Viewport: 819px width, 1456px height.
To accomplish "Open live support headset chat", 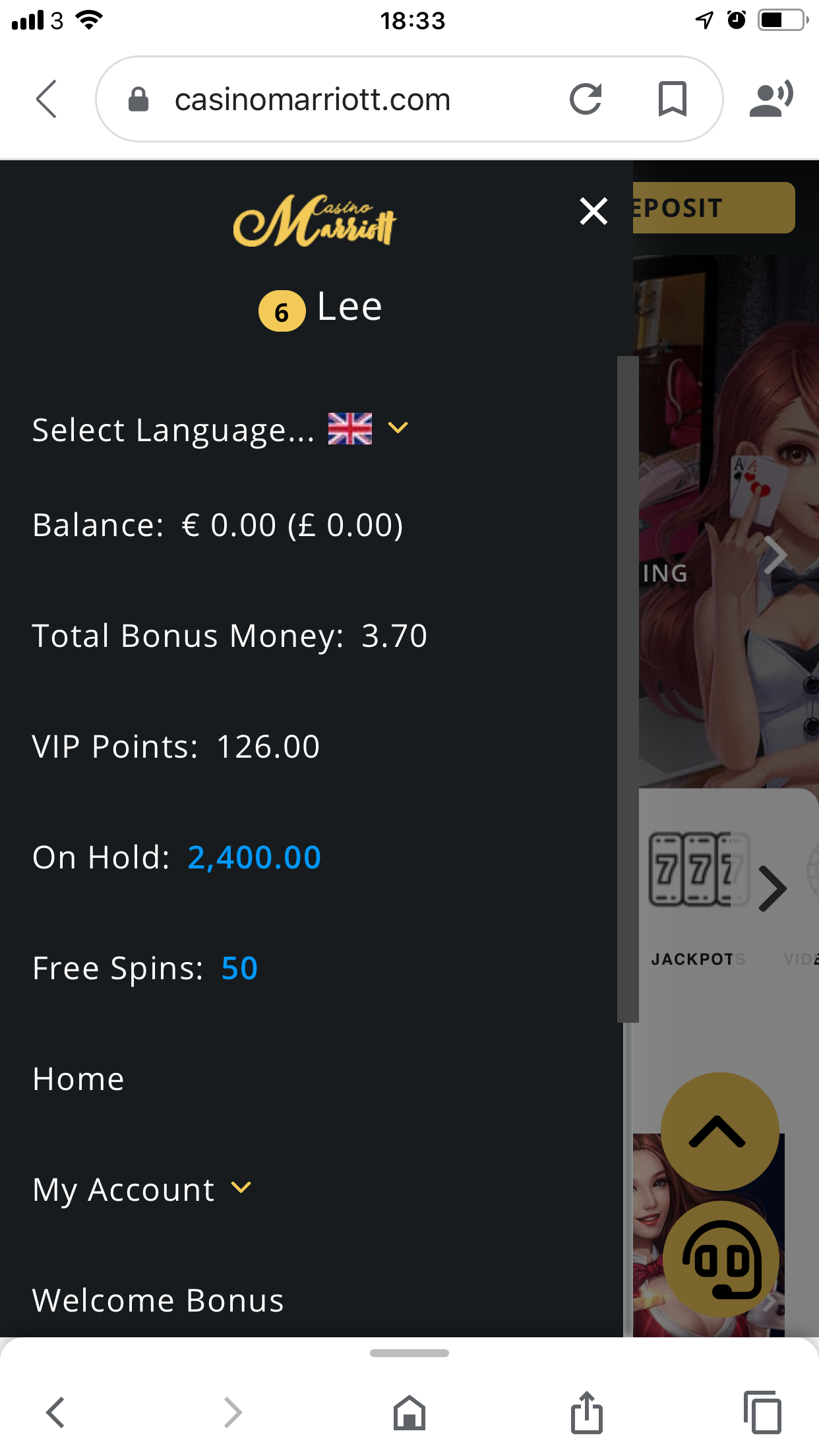I will [721, 1258].
